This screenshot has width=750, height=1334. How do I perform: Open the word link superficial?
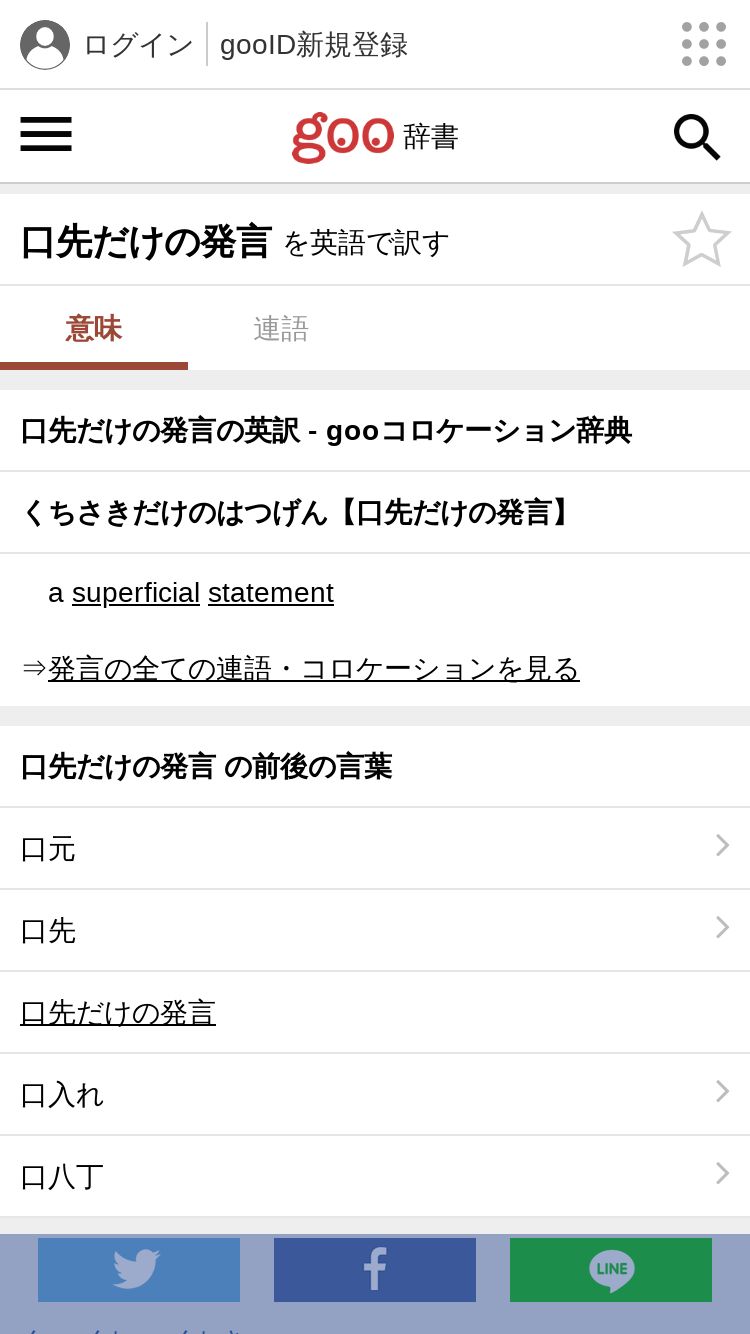coord(136,593)
